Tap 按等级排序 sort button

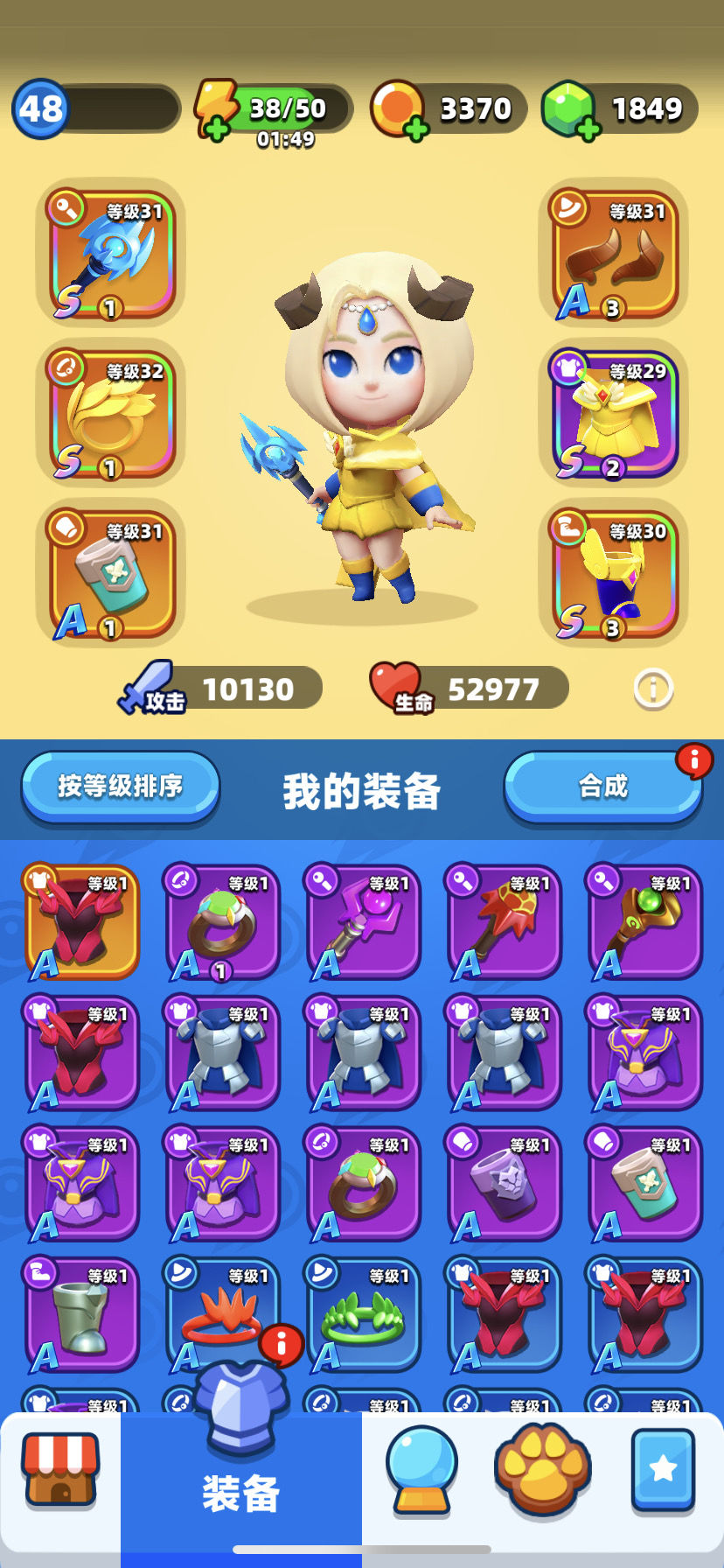(x=120, y=786)
